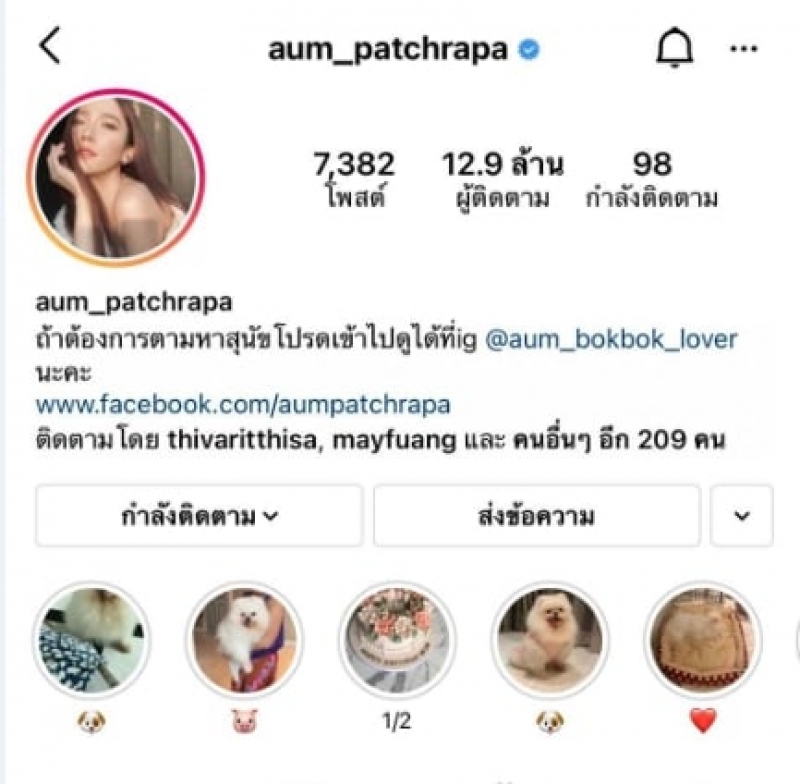Image resolution: width=800 pixels, height=784 pixels.
Task: Open the three-dot overflow menu
Action: pyautogui.click(x=744, y=48)
